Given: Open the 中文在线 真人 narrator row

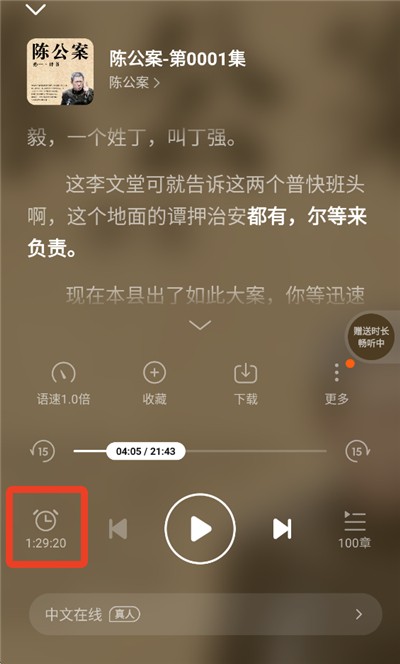Looking at the screenshot, I should tap(205, 614).
